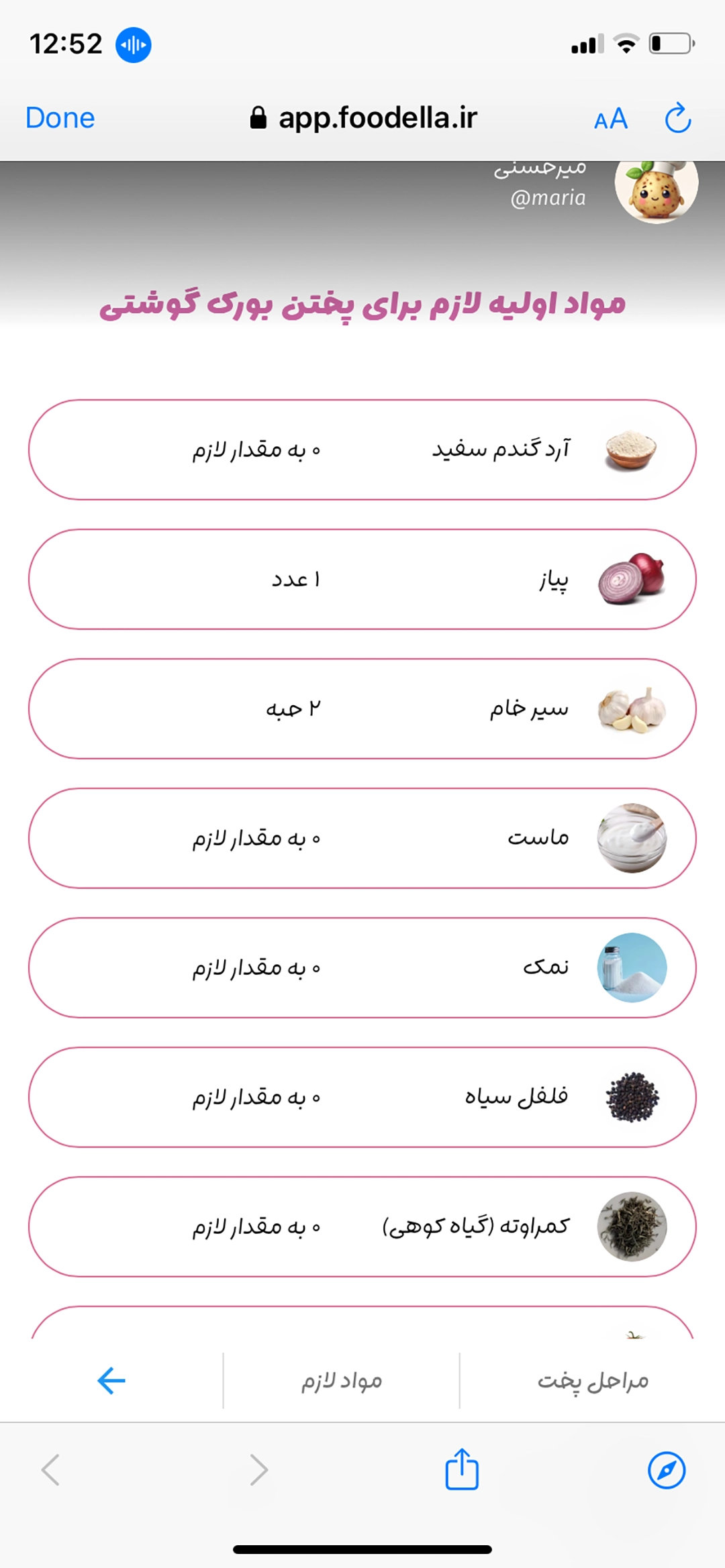Select the فلفل سیاه ingredient row
This screenshot has width=725, height=1568.
pos(362,1097)
